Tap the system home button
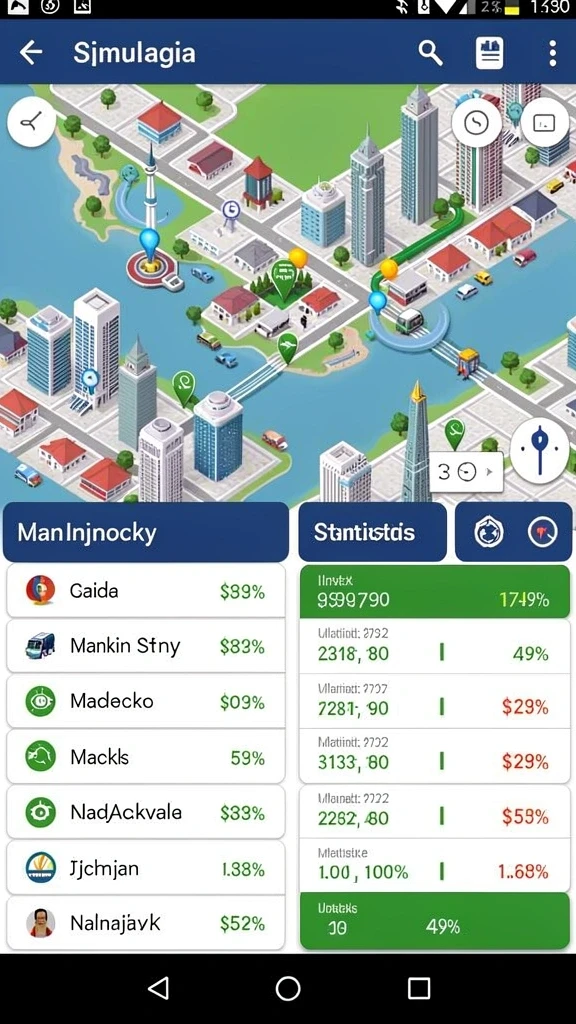Viewport: 576px width, 1024px height. click(288, 988)
